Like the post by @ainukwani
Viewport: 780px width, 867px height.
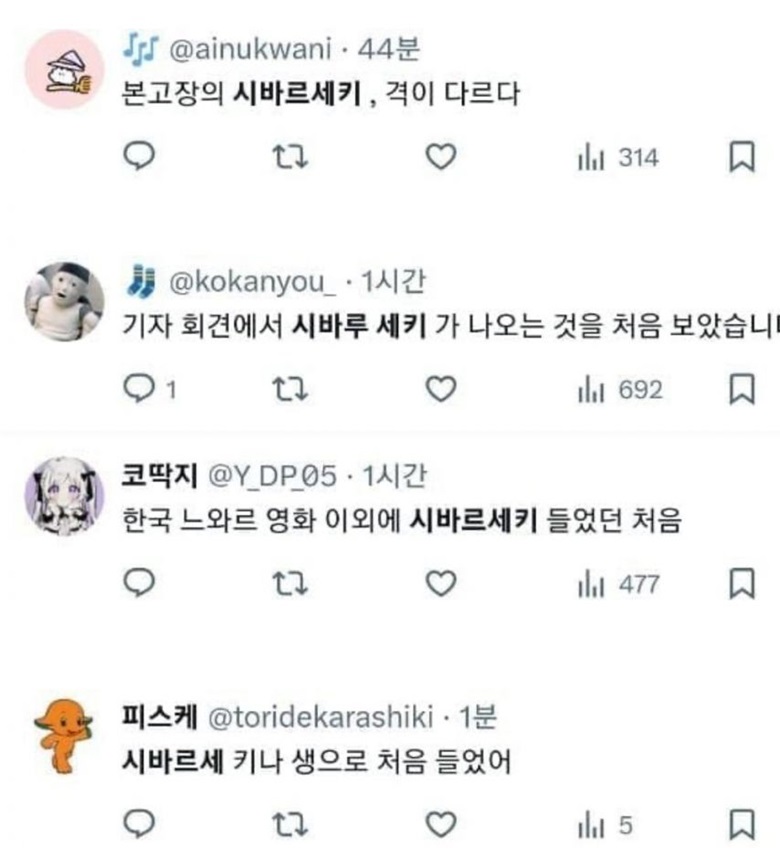(x=440, y=157)
